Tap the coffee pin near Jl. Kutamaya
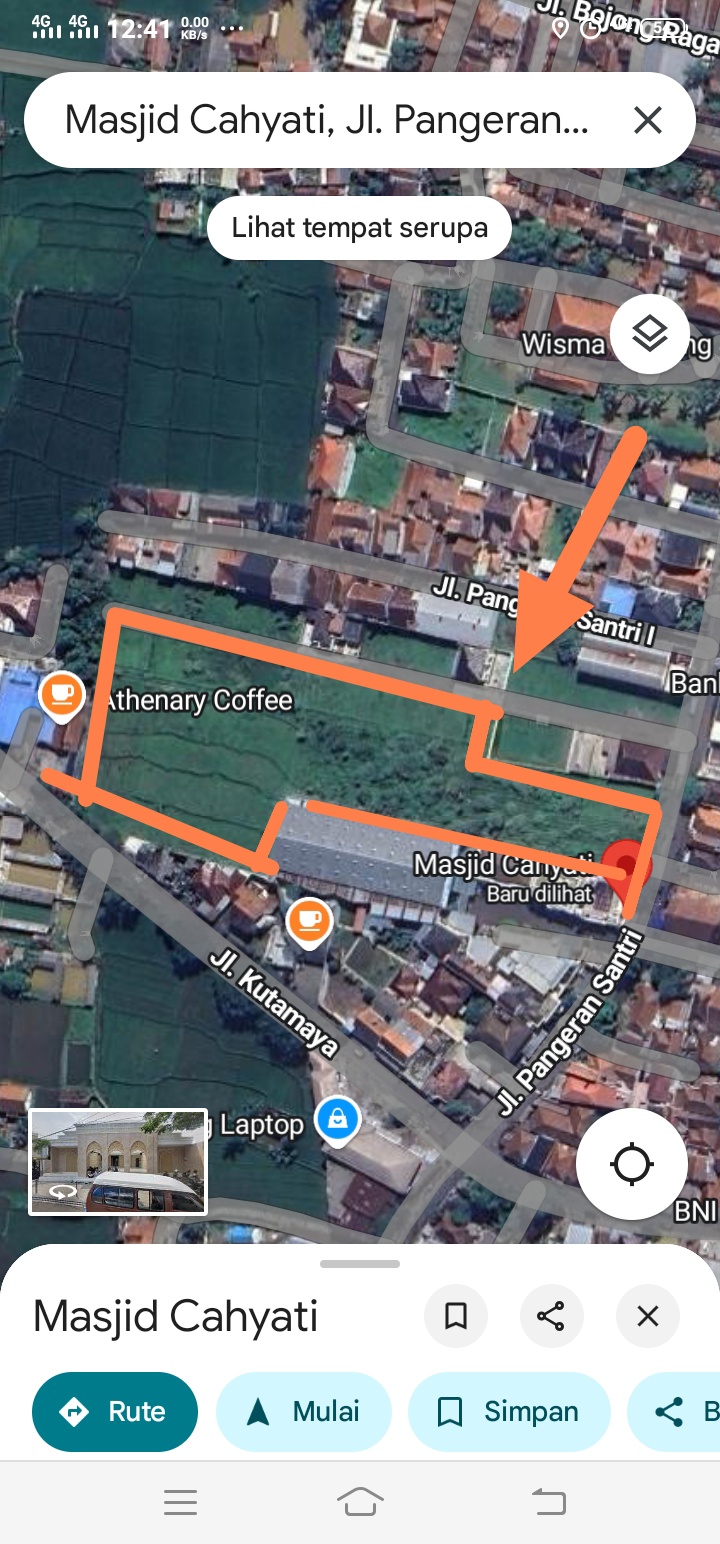The width and height of the screenshot is (720, 1544). pos(310,920)
